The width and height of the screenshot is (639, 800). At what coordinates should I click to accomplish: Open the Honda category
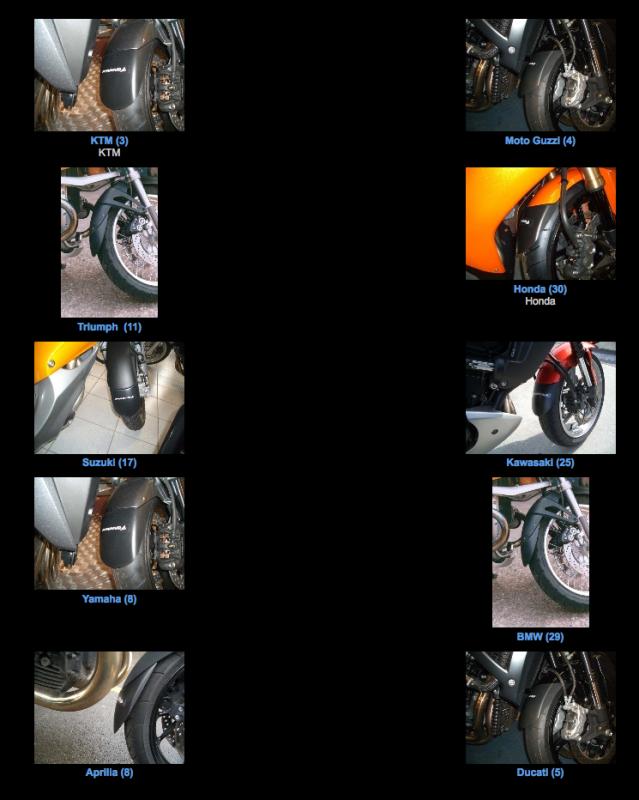pyautogui.click(x=539, y=289)
